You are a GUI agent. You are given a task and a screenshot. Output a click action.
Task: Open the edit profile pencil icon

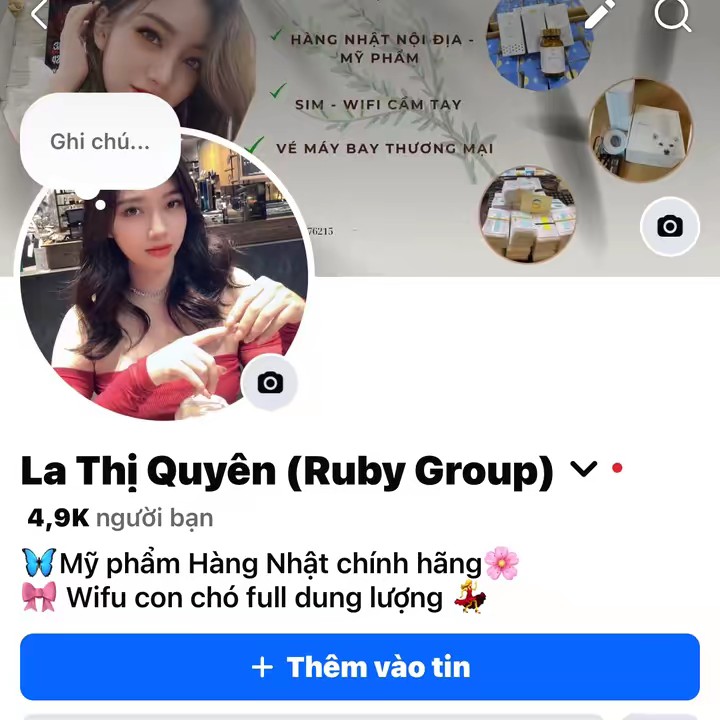pyautogui.click(x=600, y=14)
